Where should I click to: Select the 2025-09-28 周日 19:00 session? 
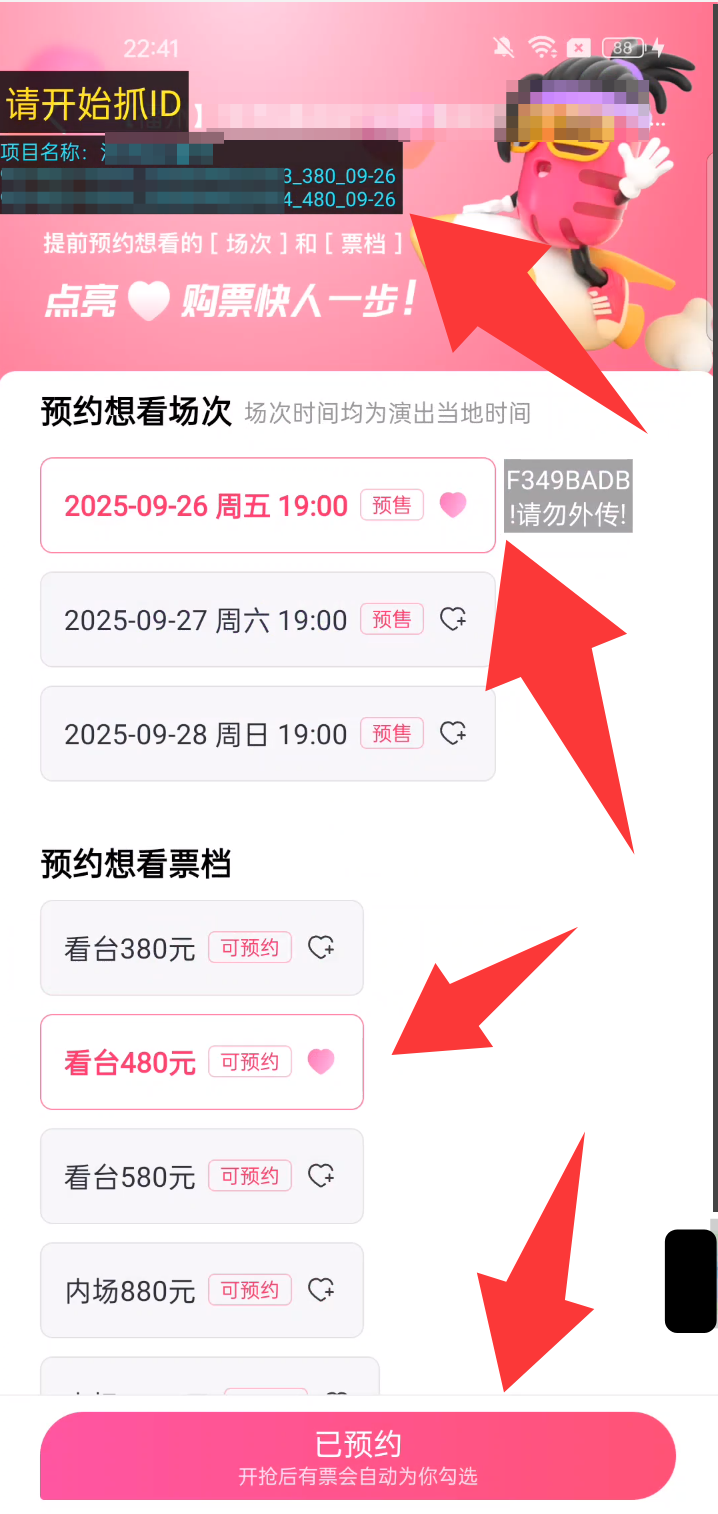click(267, 734)
